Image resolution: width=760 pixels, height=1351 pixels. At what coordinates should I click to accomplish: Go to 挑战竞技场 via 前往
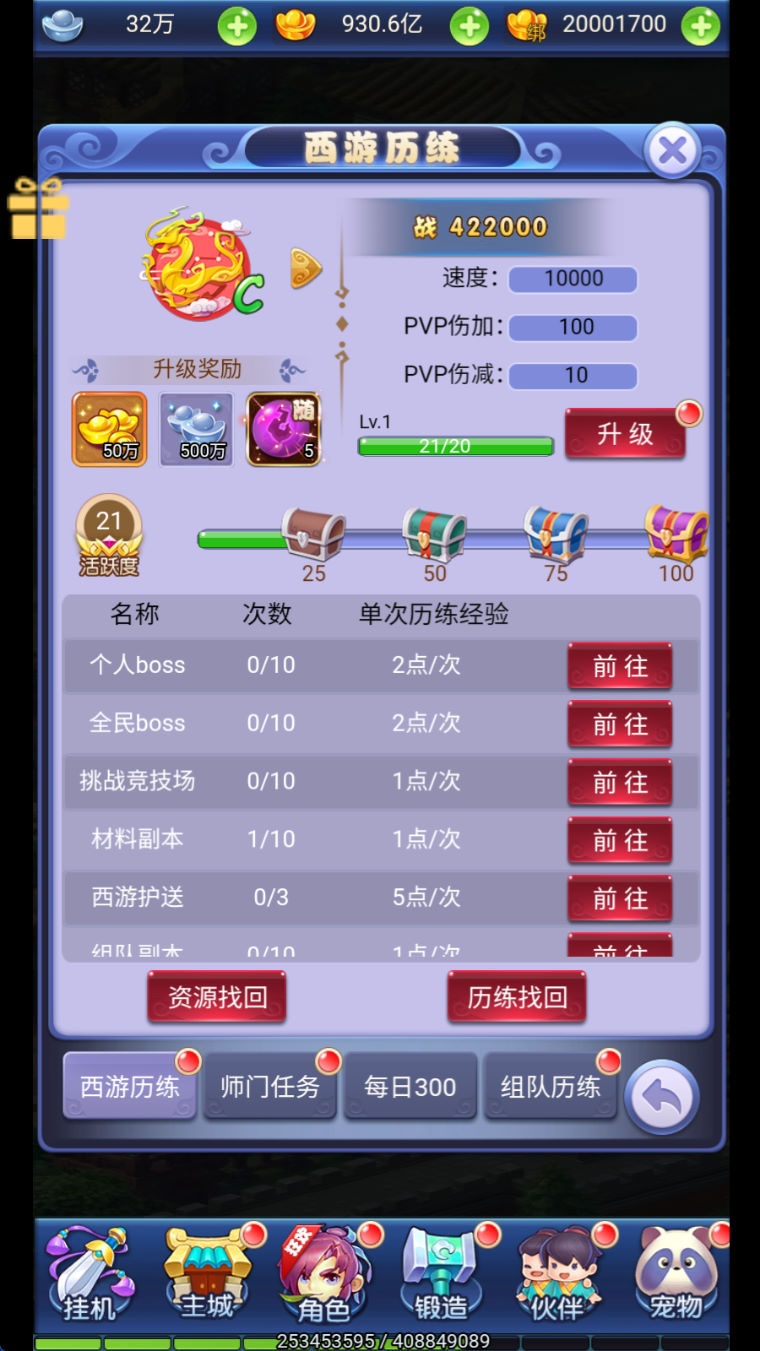tap(620, 782)
